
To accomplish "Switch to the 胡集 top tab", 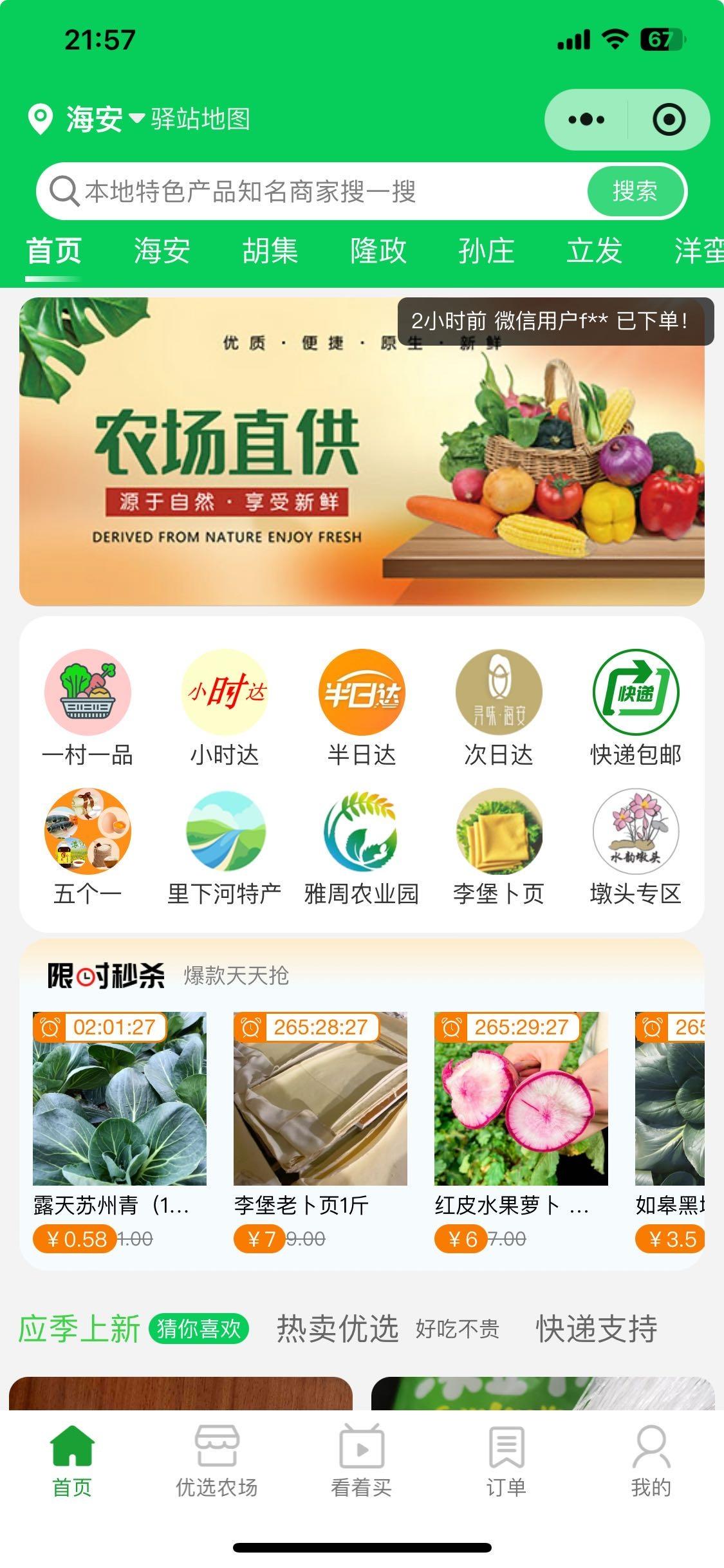I will pyautogui.click(x=270, y=251).
